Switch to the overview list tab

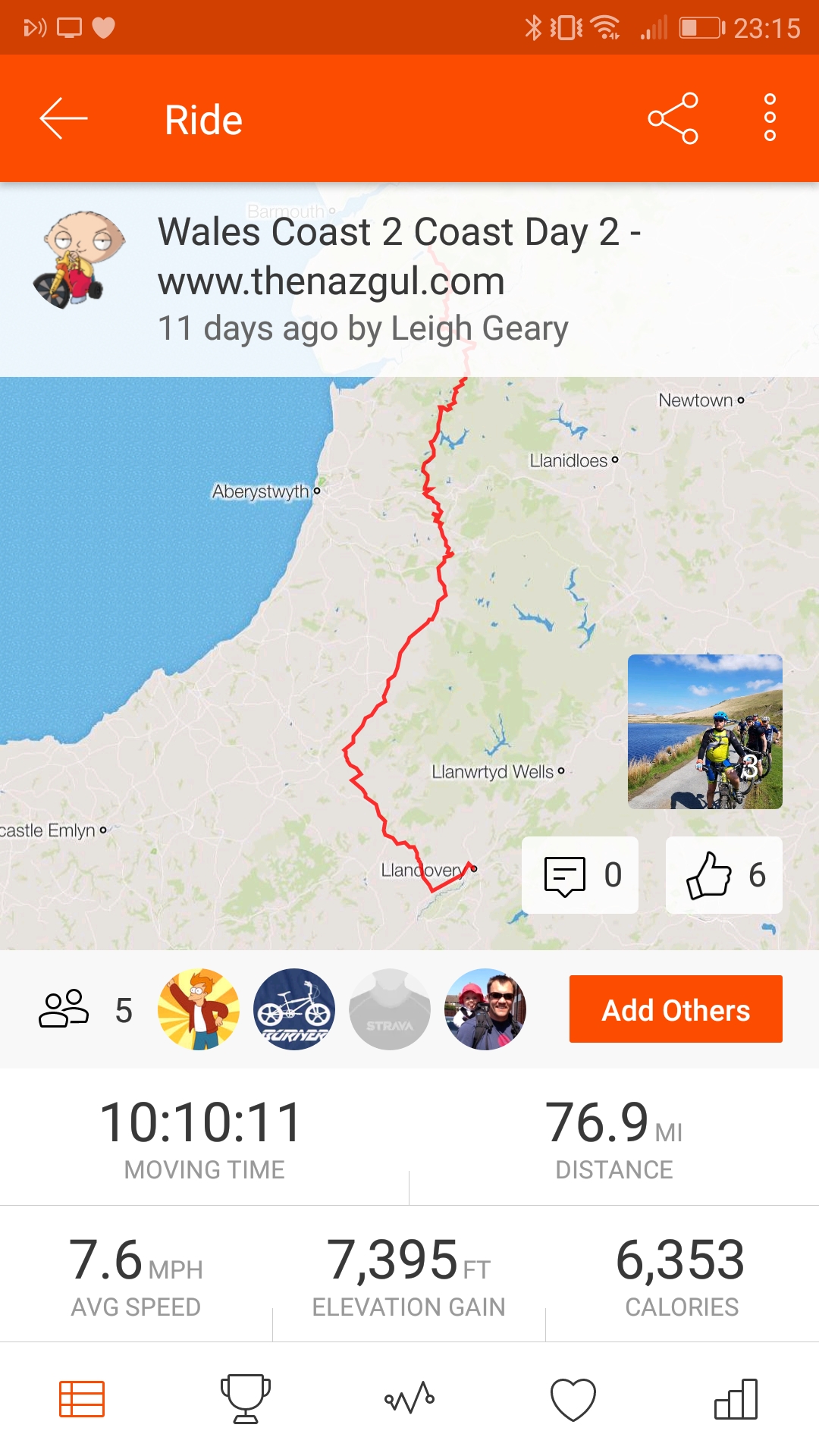tap(82, 1399)
